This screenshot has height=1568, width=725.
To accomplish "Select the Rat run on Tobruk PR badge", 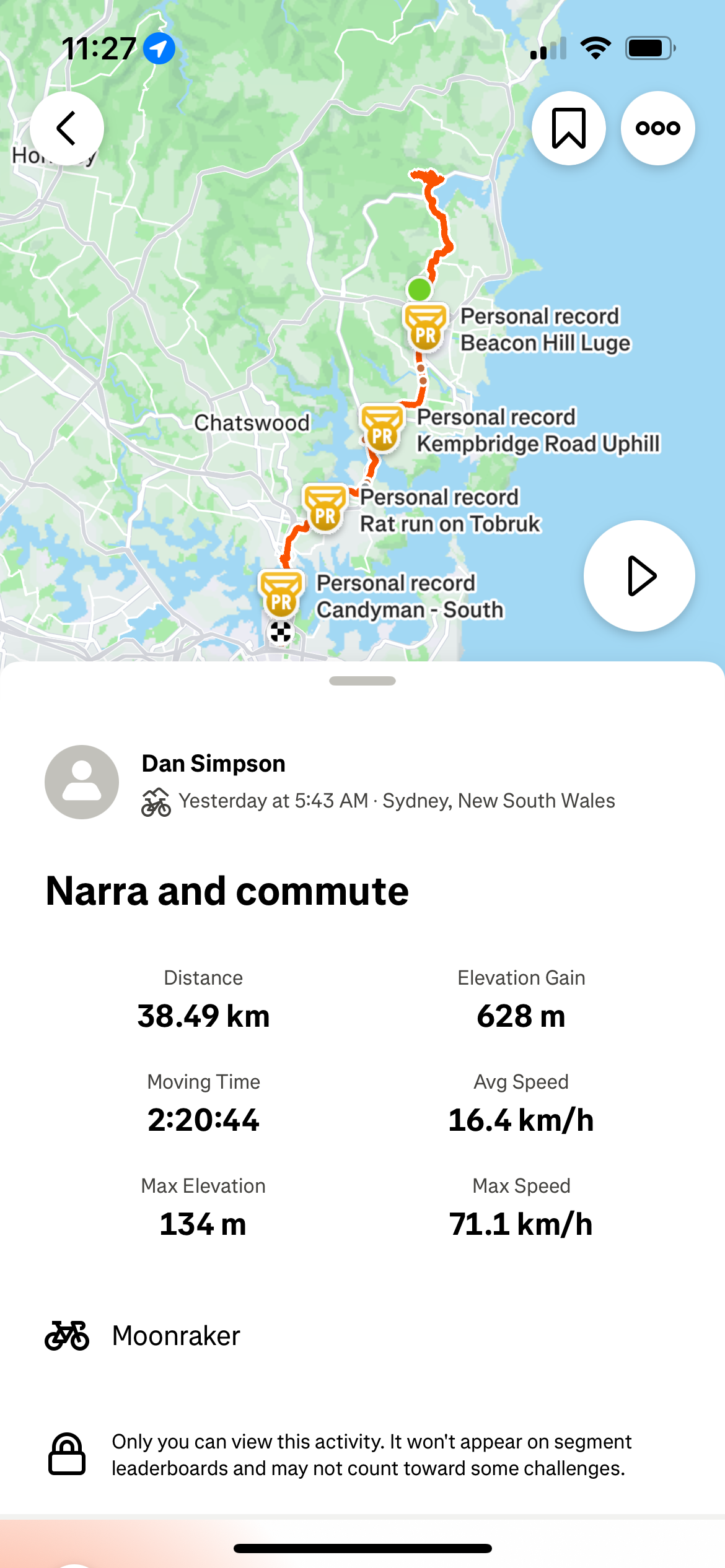I will click(x=325, y=508).
